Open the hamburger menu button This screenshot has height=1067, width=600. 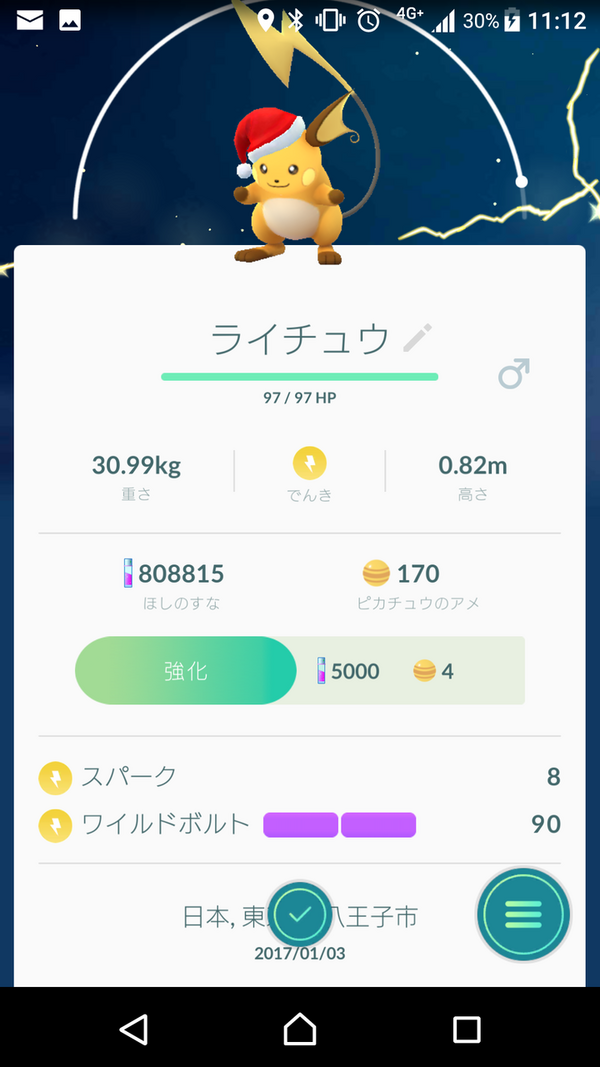pos(524,913)
